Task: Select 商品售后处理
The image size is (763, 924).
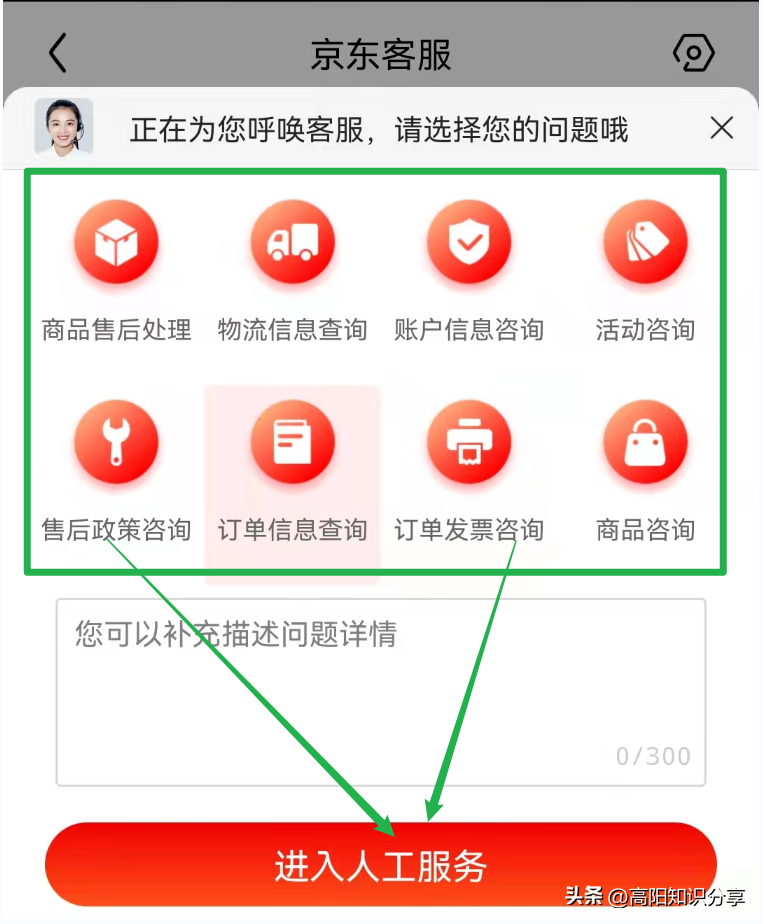Action: point(116,270)
